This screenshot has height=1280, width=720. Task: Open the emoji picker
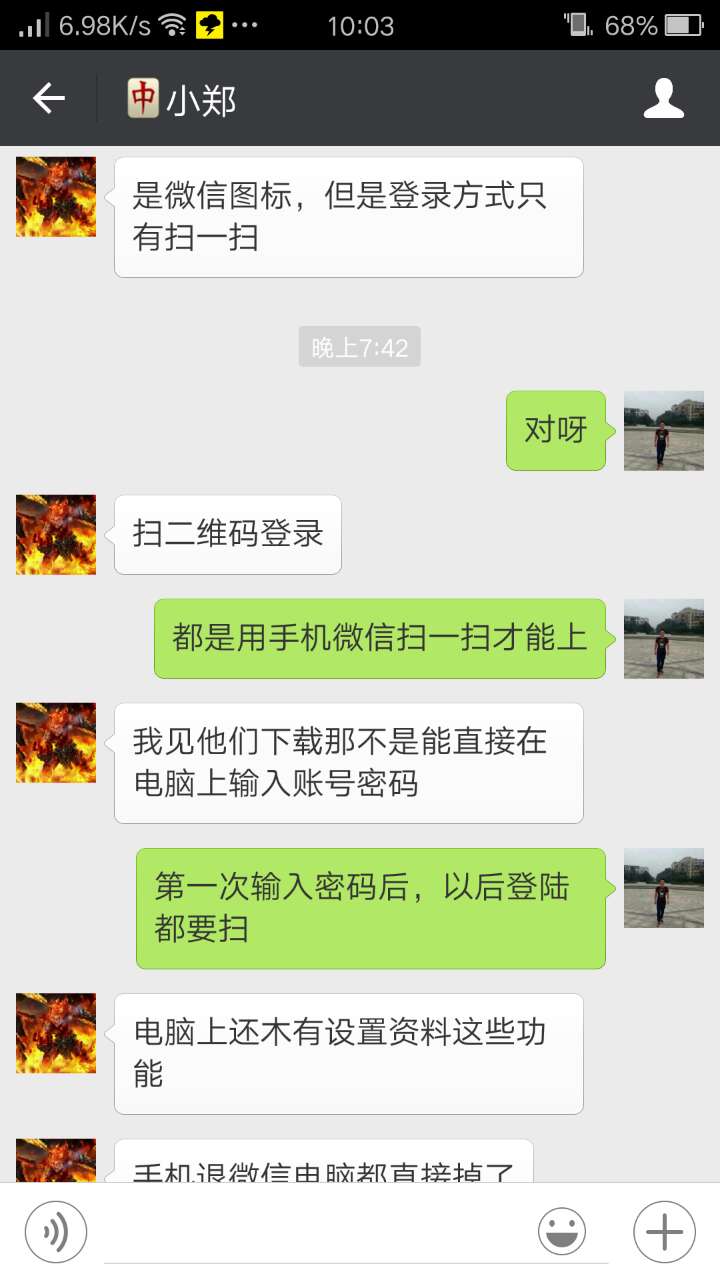561,1231
